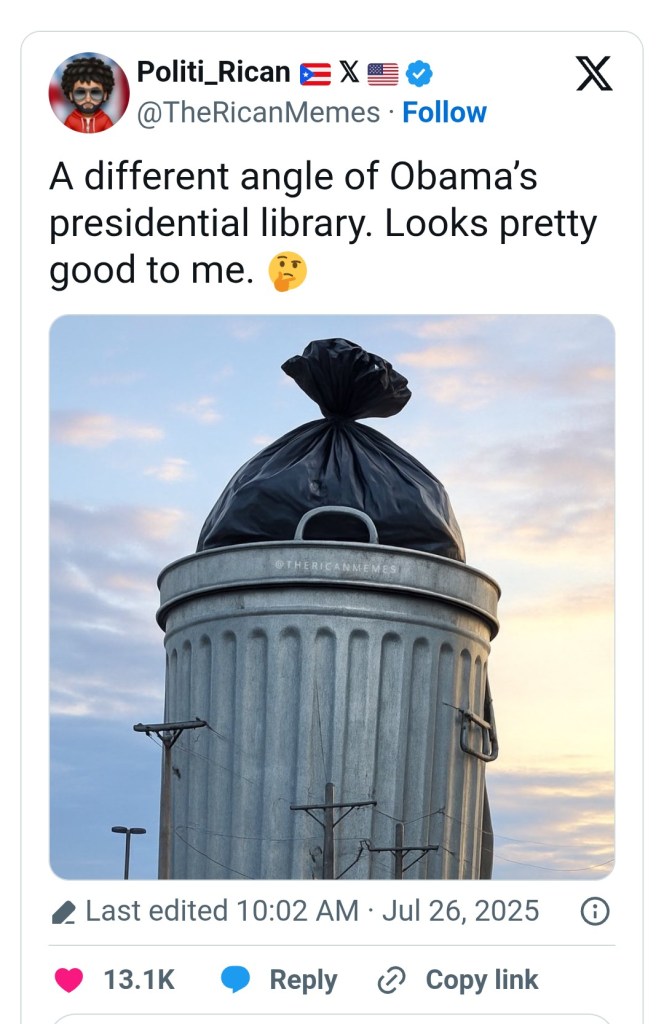Reply to this post
This screenshot has width=664, height=1024.
coord(282,980)
